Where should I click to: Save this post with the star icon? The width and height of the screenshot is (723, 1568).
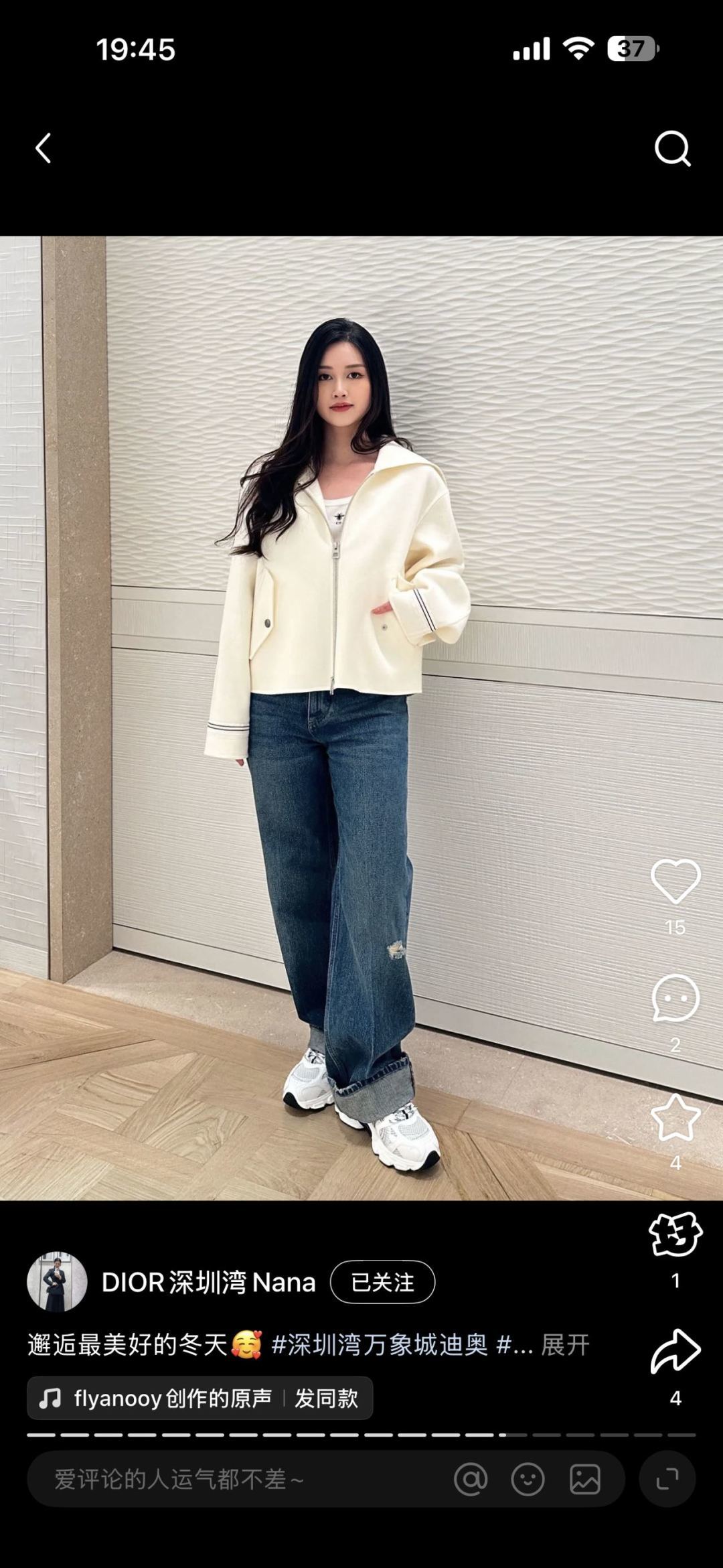675,1117
